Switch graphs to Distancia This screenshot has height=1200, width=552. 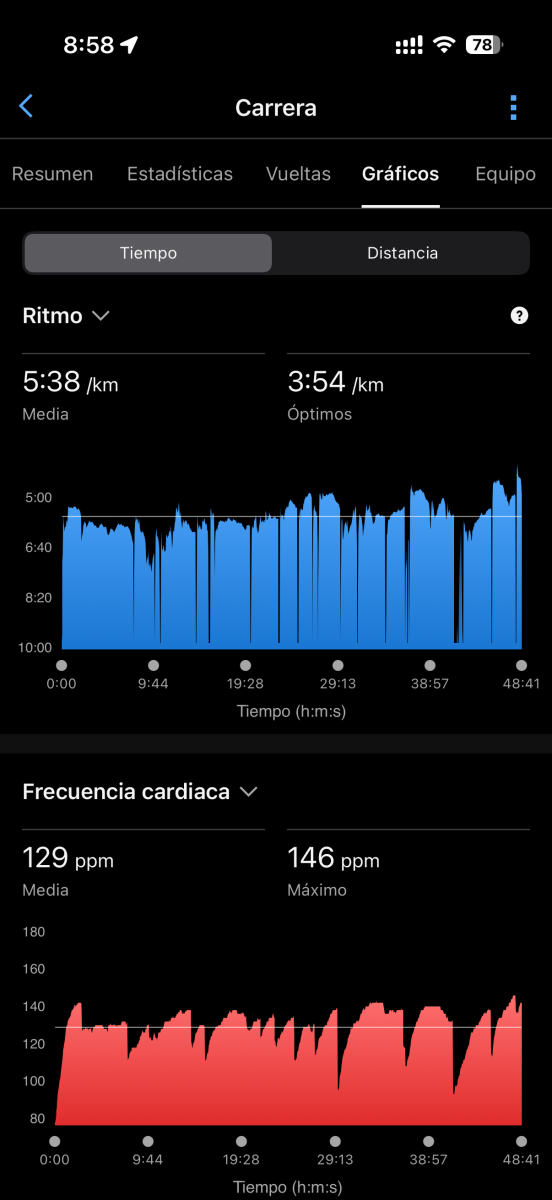[x=402, y=253]
